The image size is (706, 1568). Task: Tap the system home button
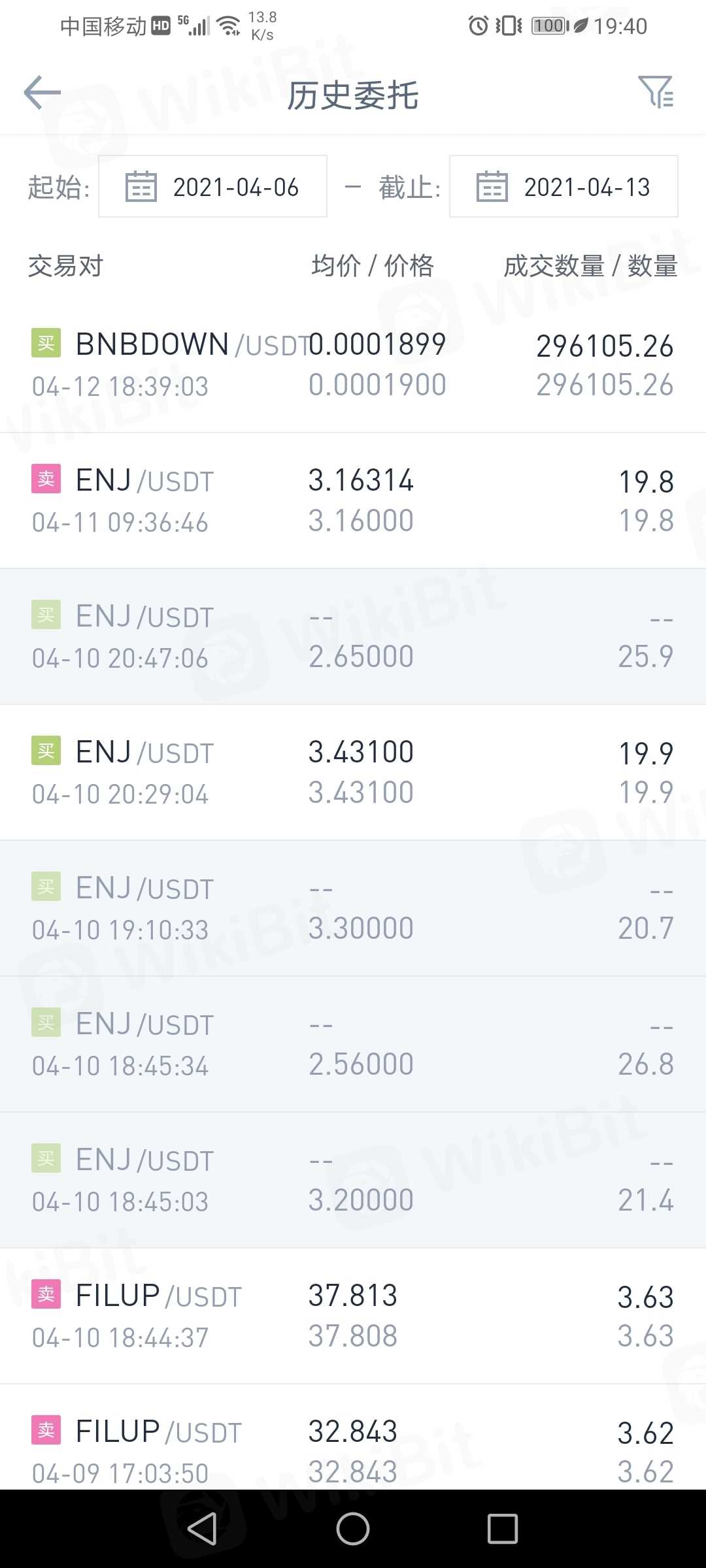coord(353,1529)
